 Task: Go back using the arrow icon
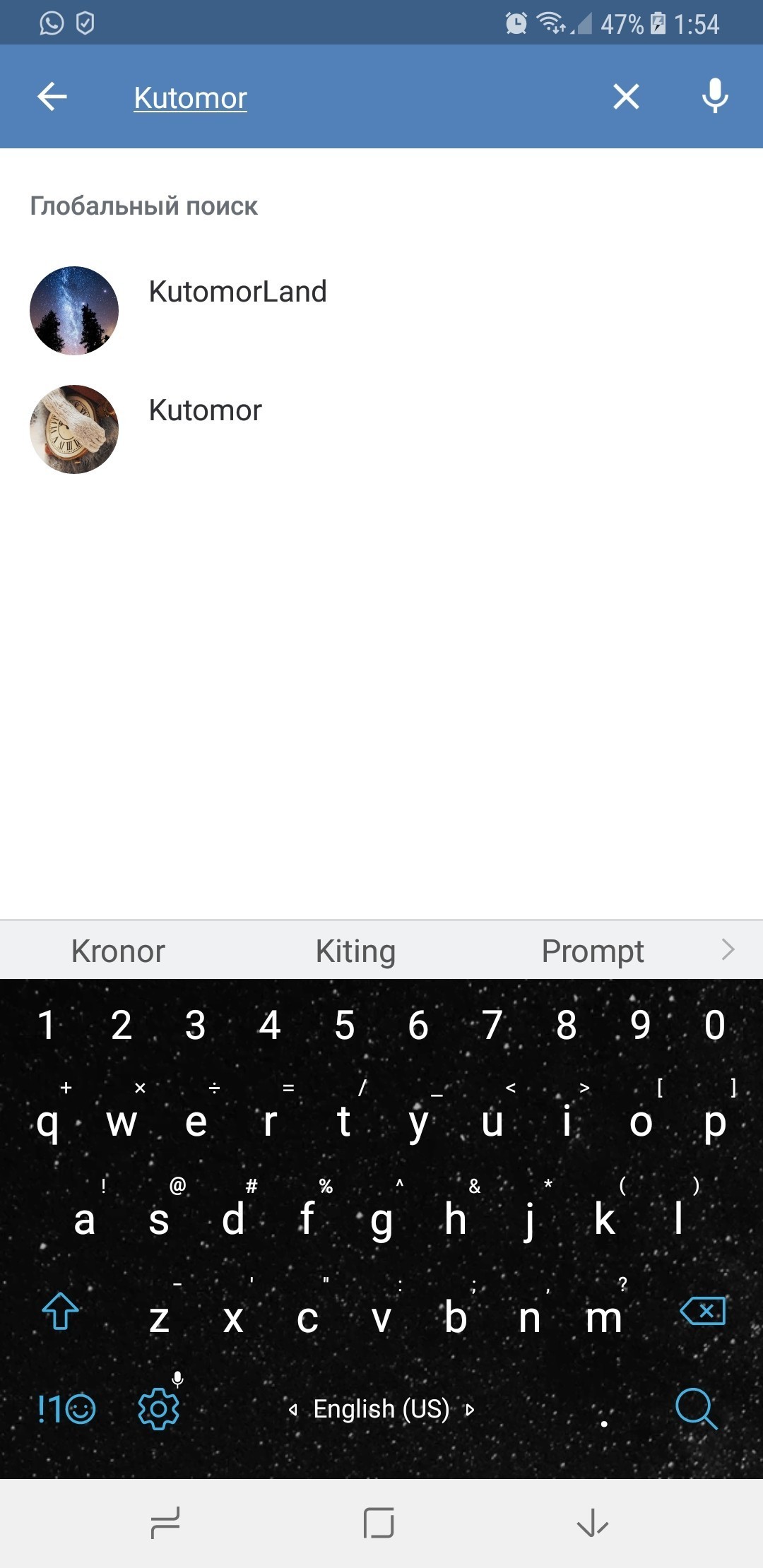tap(52, 97)
